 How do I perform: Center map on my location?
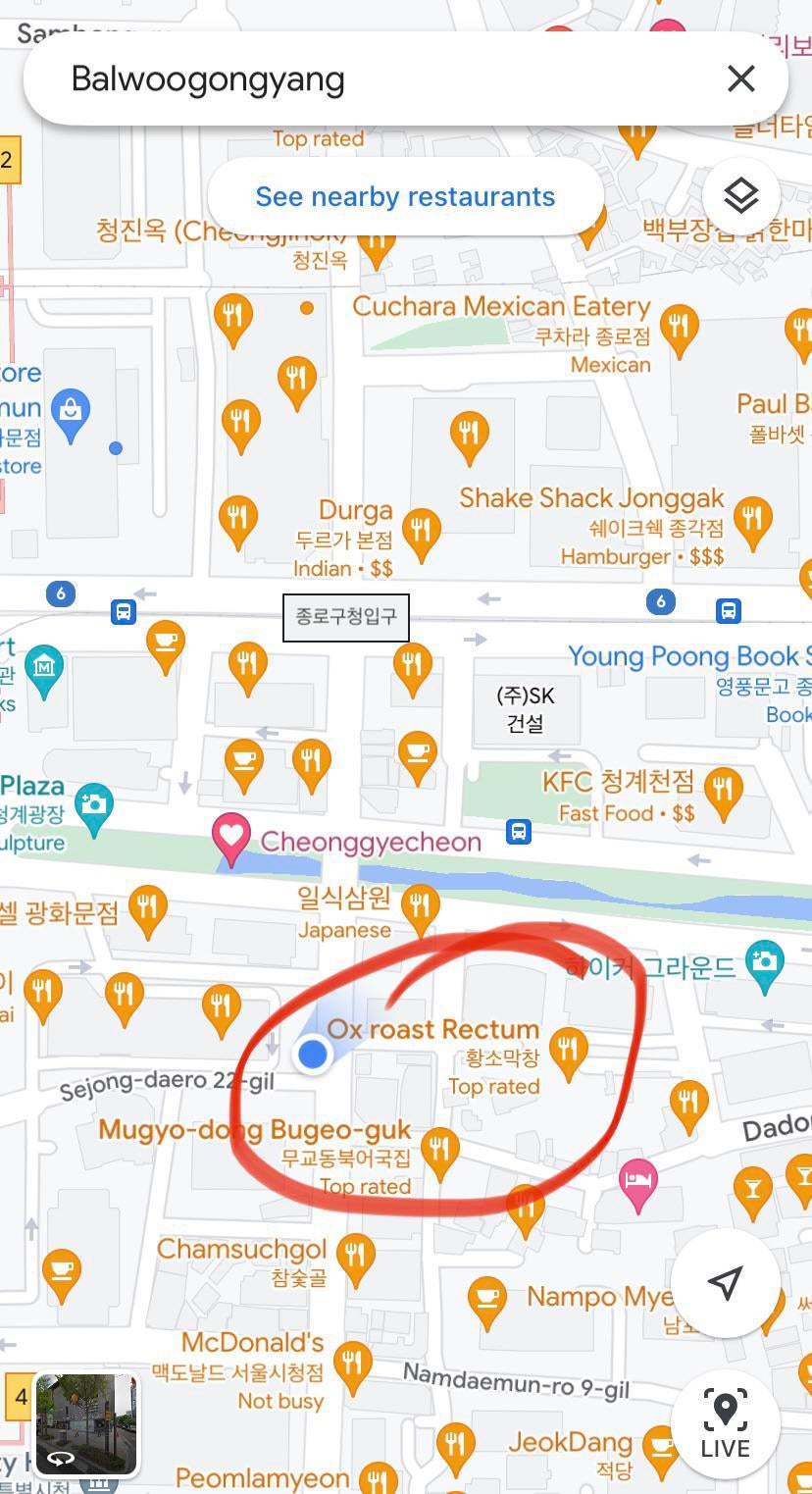(x=725, y=1282)
